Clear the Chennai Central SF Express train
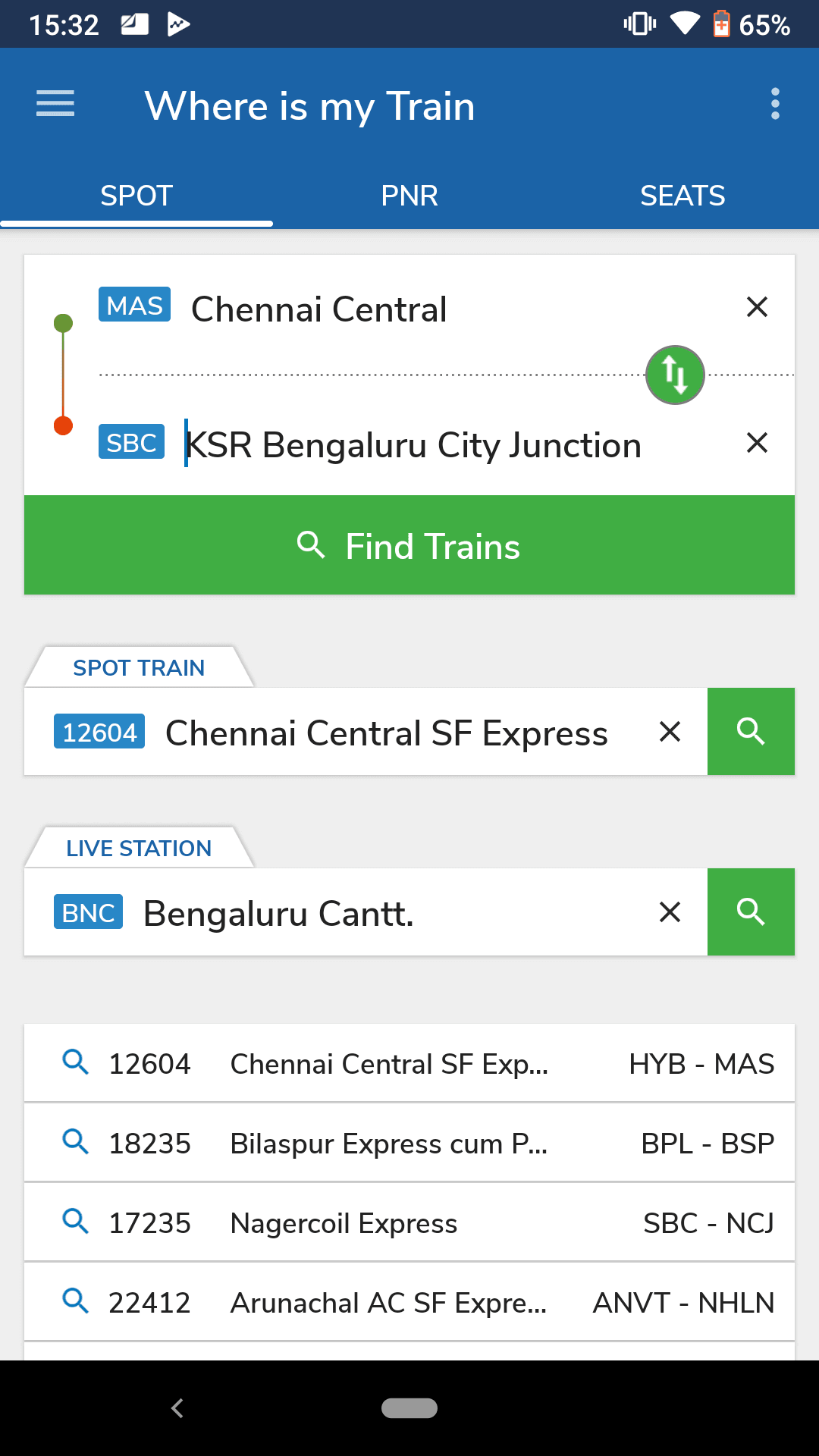This screenshot has height=1456, width=819. pyautogui.click(x=670, y=732)
